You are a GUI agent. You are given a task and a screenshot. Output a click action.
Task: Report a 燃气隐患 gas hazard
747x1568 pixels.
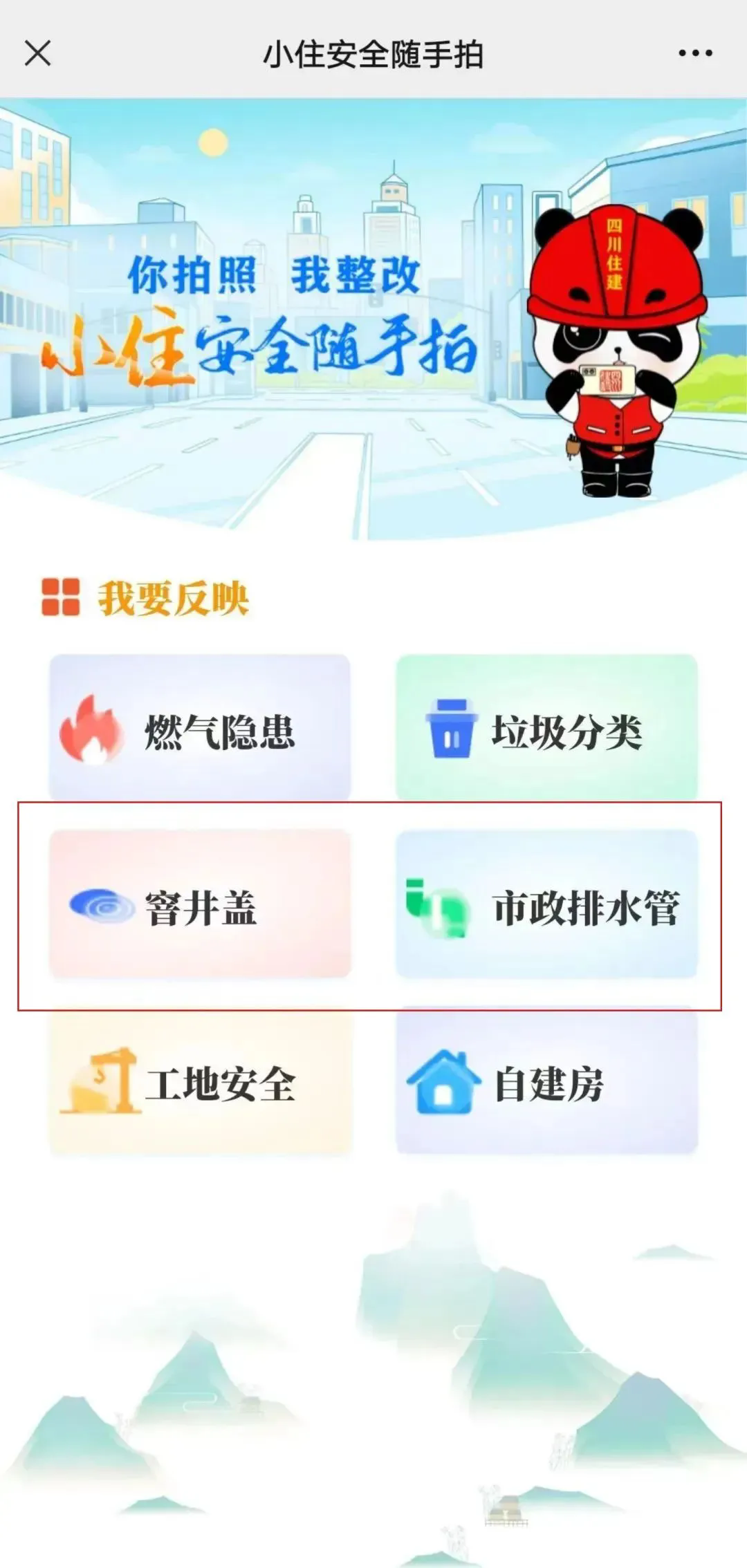(200, 729)
